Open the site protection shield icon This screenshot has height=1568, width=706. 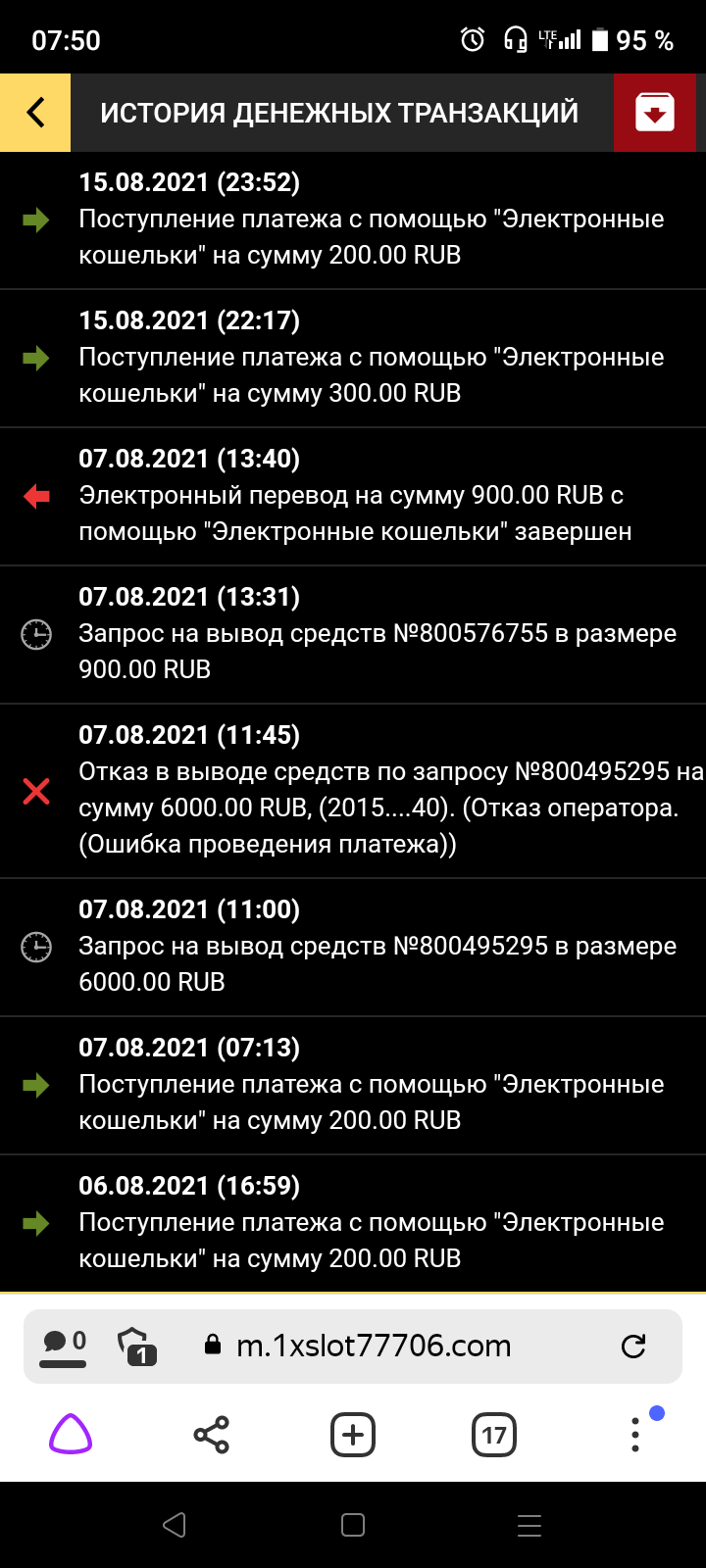point(136,1346)
